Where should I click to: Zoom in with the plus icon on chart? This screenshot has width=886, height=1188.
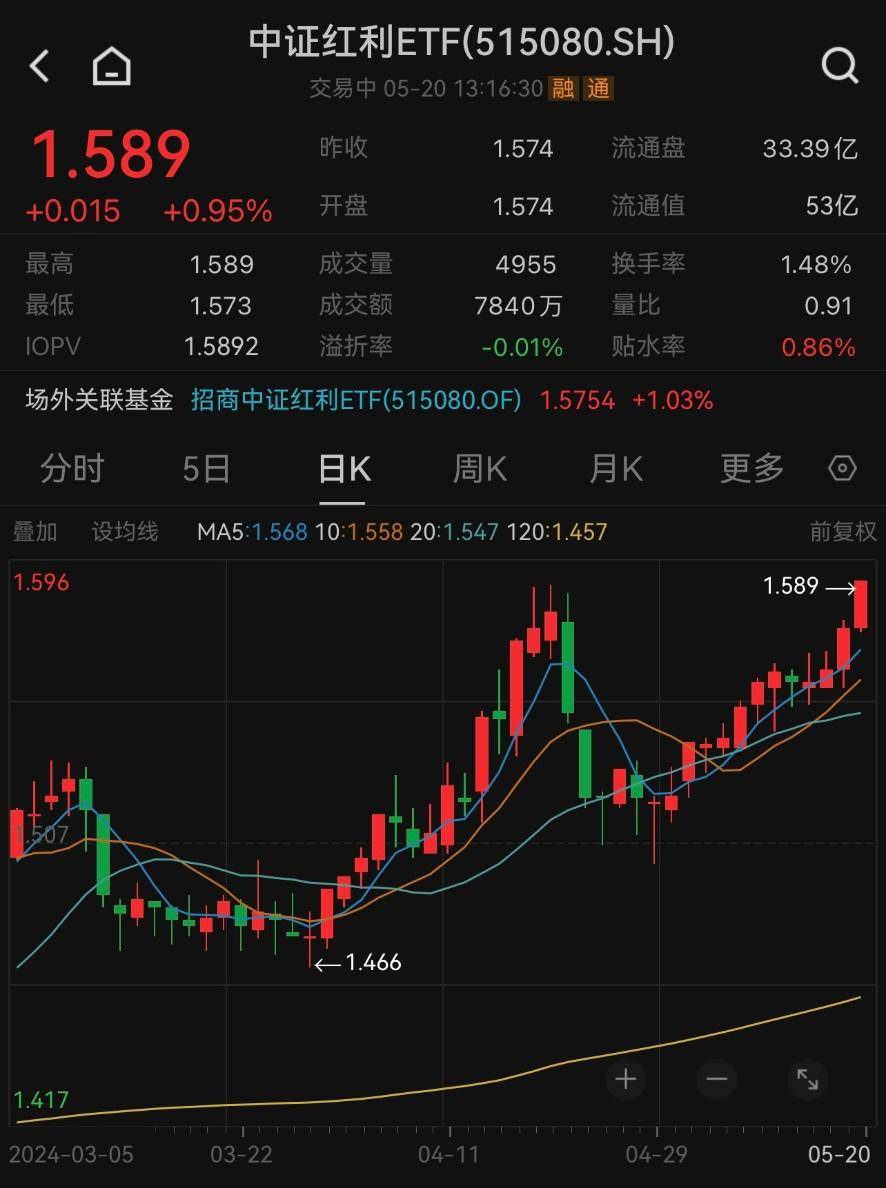coord(625,1080)
